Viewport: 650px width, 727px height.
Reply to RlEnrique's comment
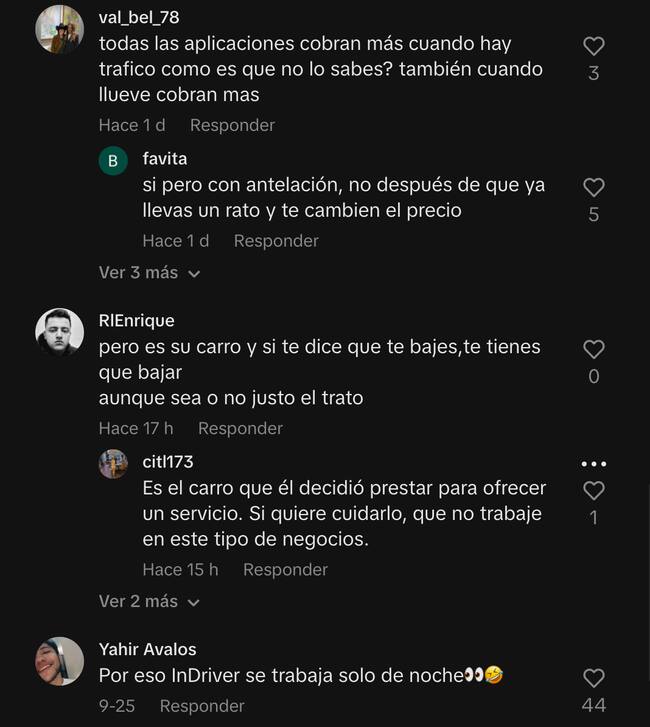tap(240, 428)
